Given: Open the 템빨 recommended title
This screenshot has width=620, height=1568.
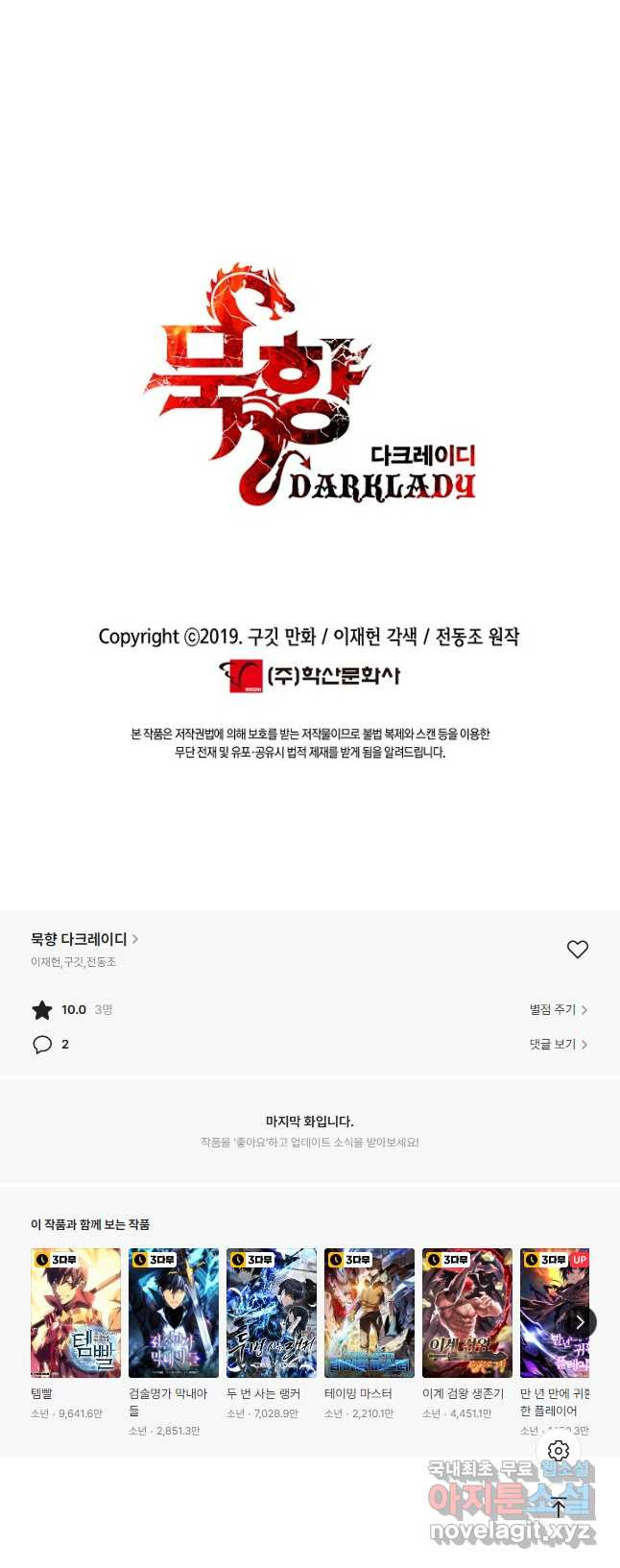Looking at the screenshot, I should coord(76,1313).
